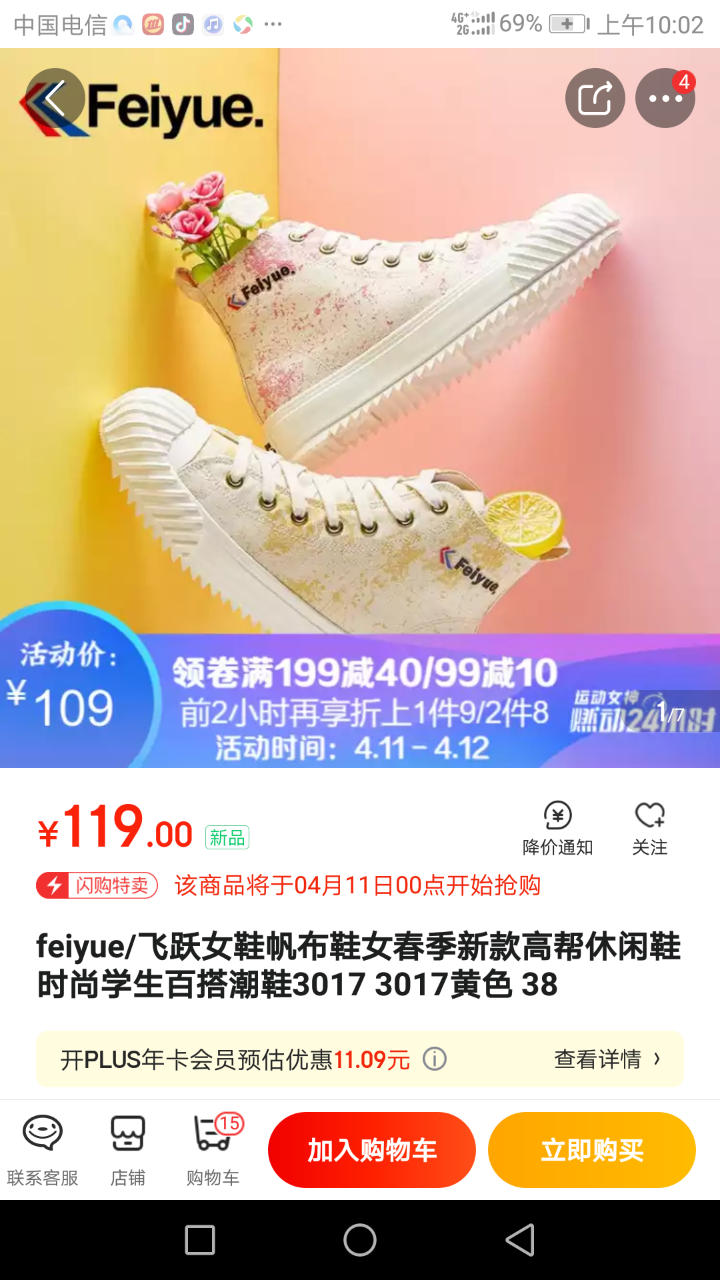Open the product image gallery

pyautogui.click(x=360, y=380)
